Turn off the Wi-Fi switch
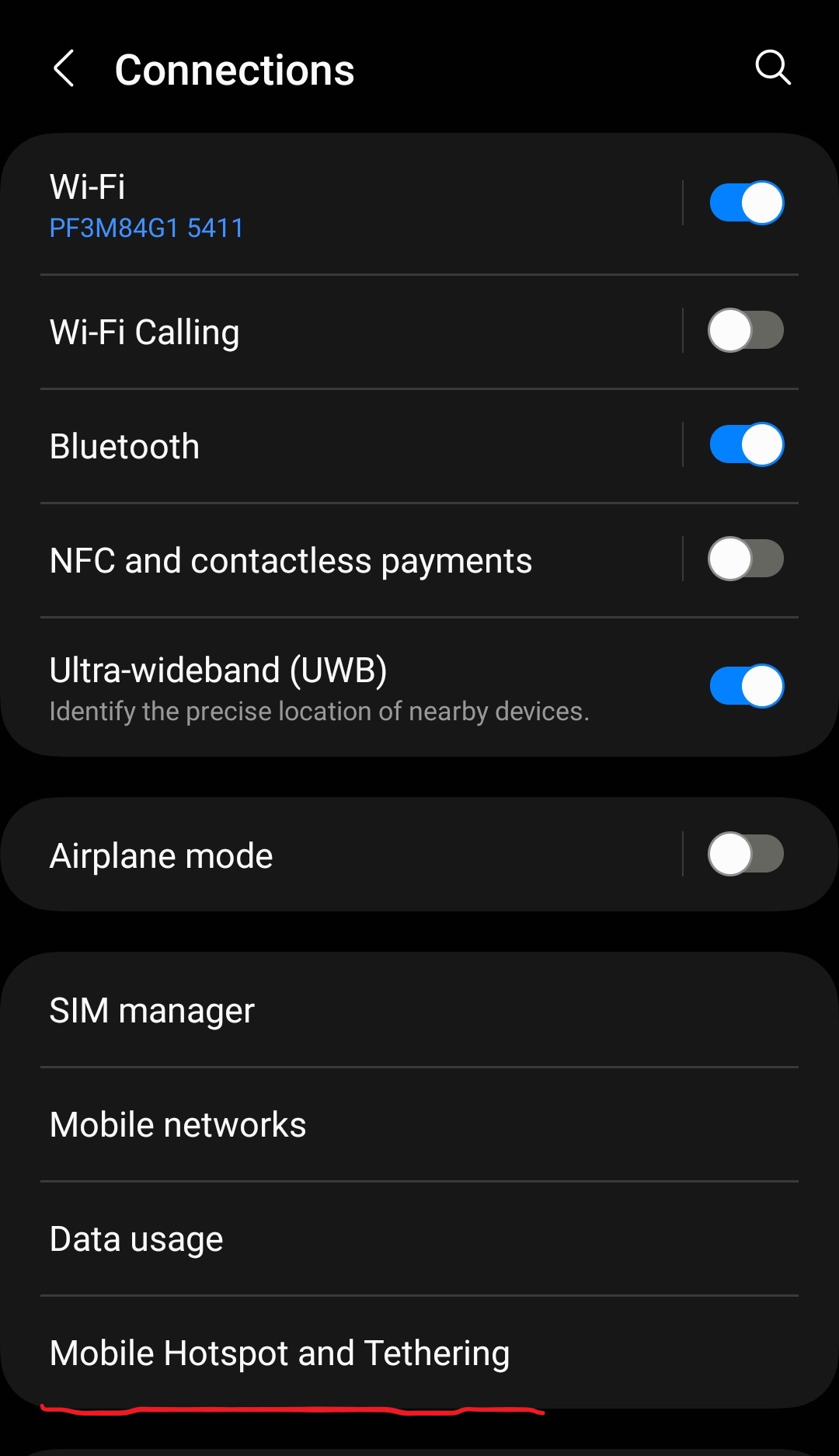 pos(746,203)
